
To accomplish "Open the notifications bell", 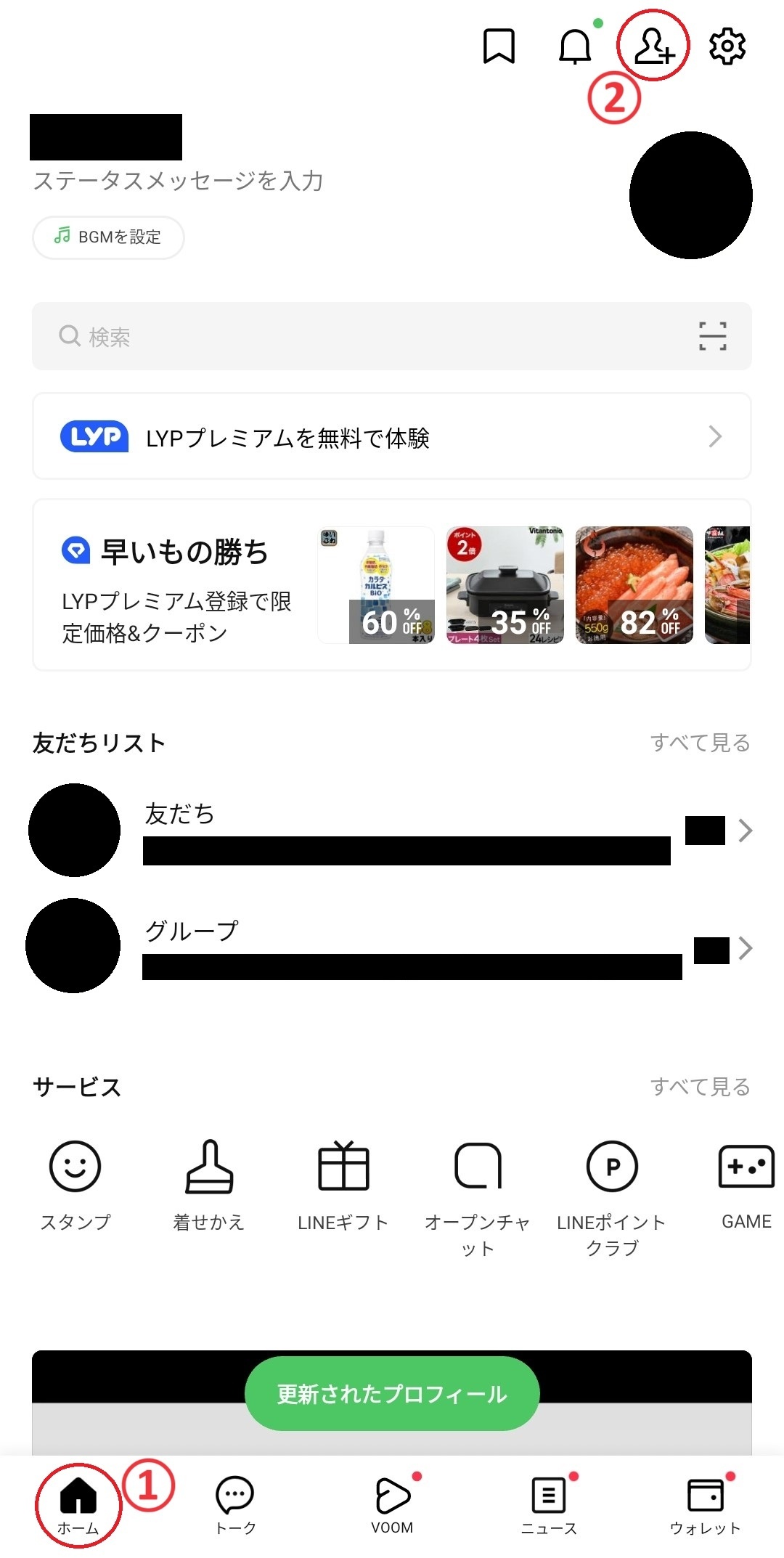I will [x=575, y=47].
